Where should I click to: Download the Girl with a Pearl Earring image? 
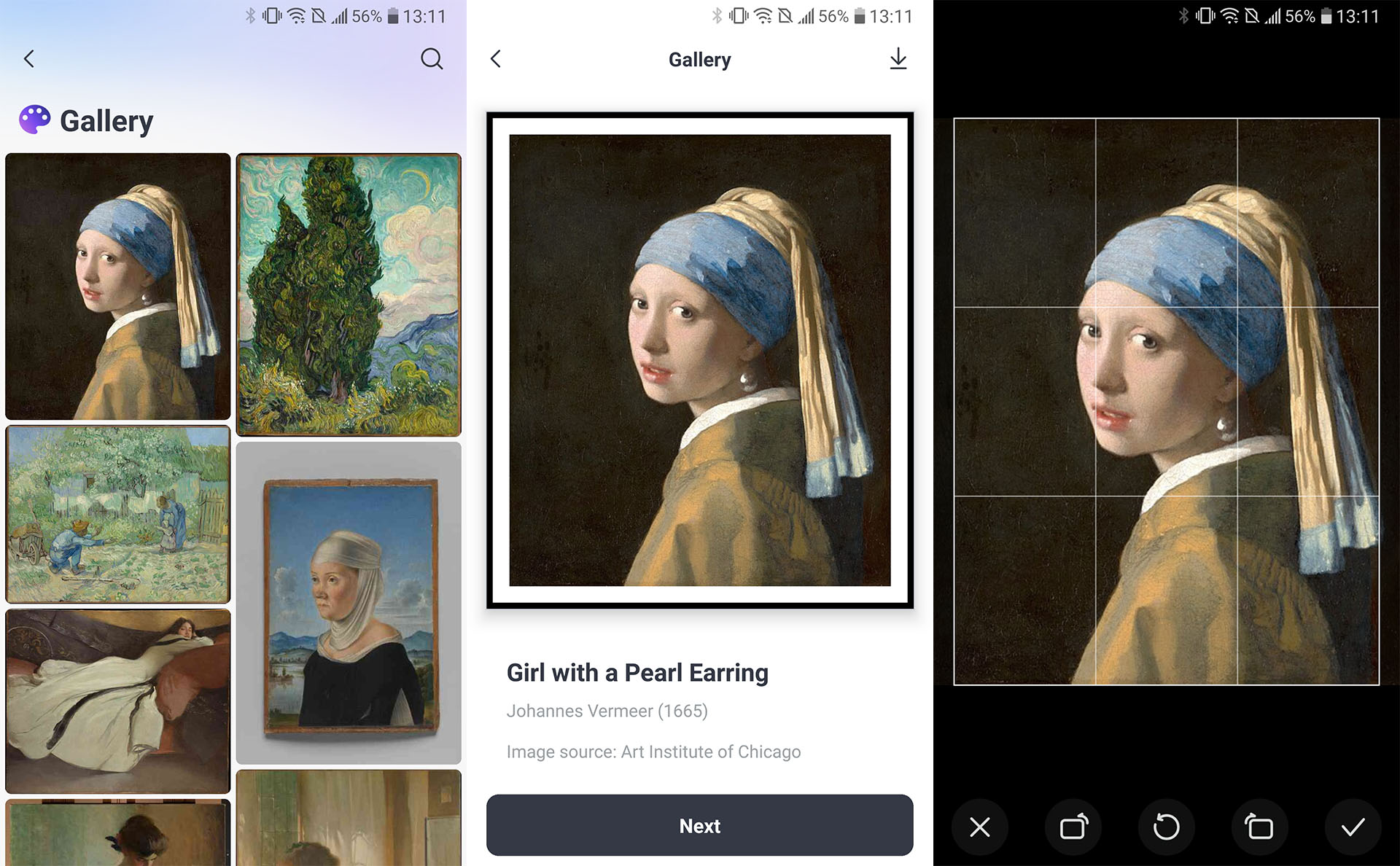tap(898, 59)
